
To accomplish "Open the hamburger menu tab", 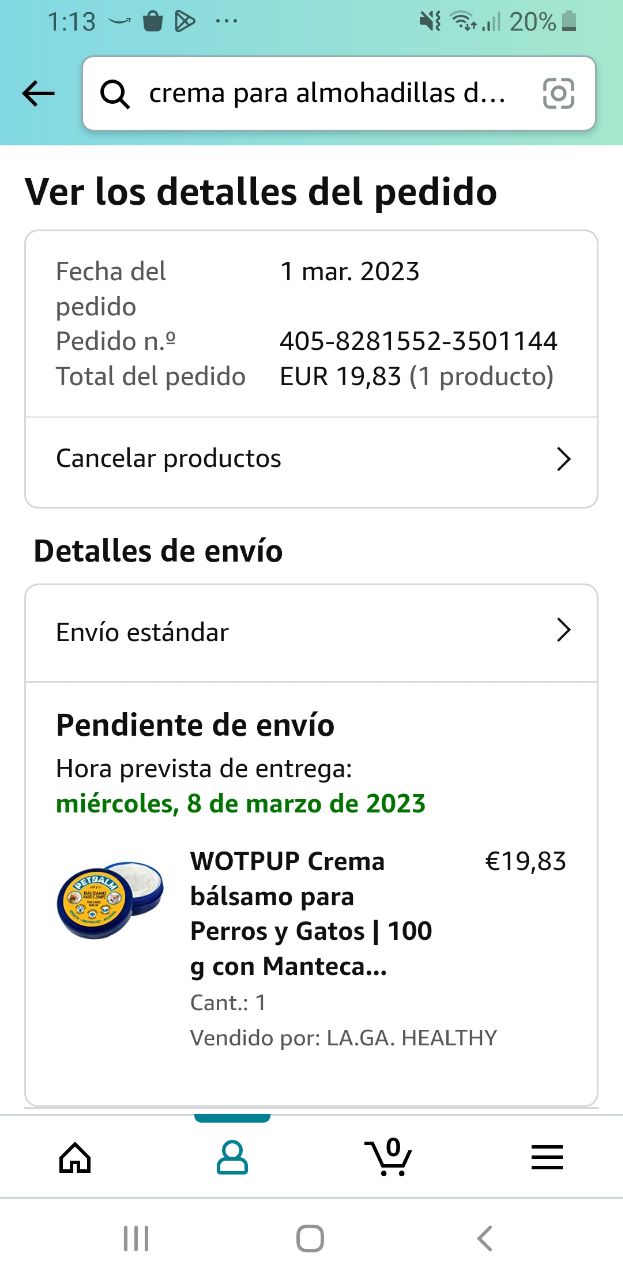I will tap(547, 1157).
